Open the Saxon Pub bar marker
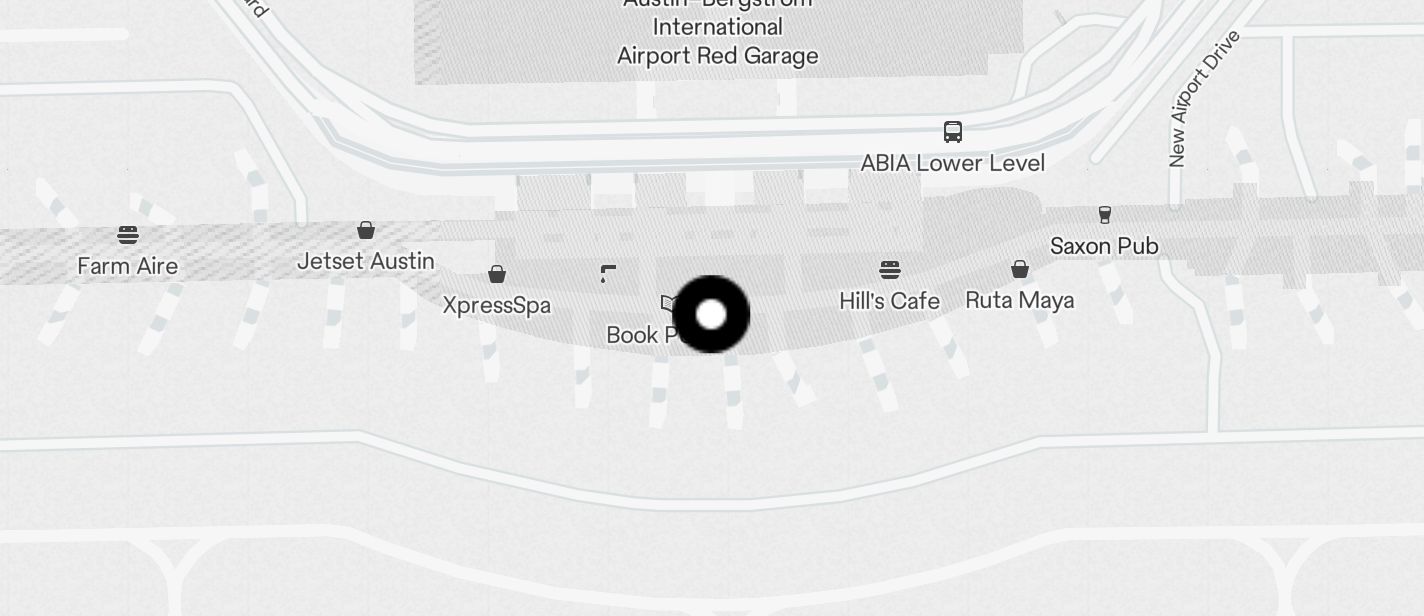 (1105, 214)
